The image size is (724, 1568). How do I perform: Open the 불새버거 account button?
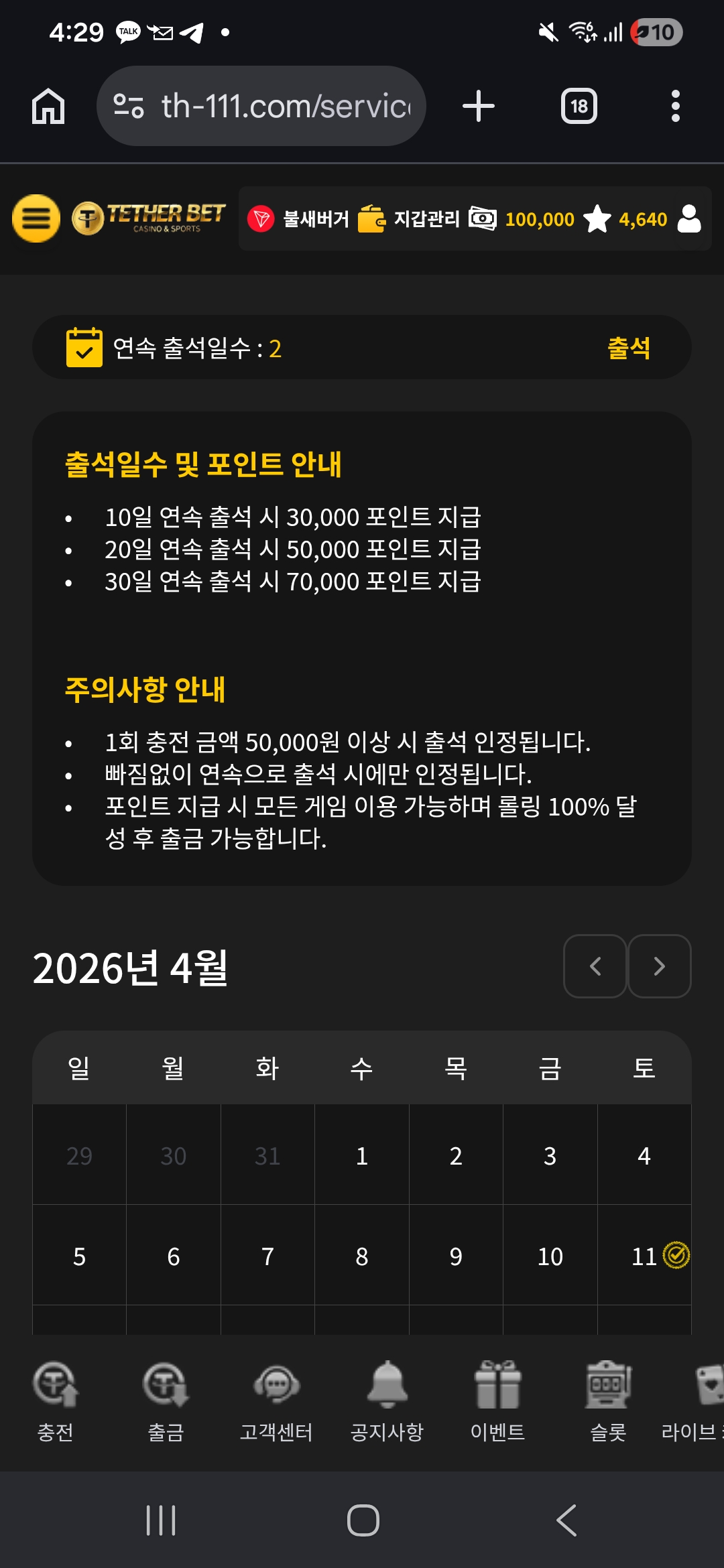(x=299, y=218)
